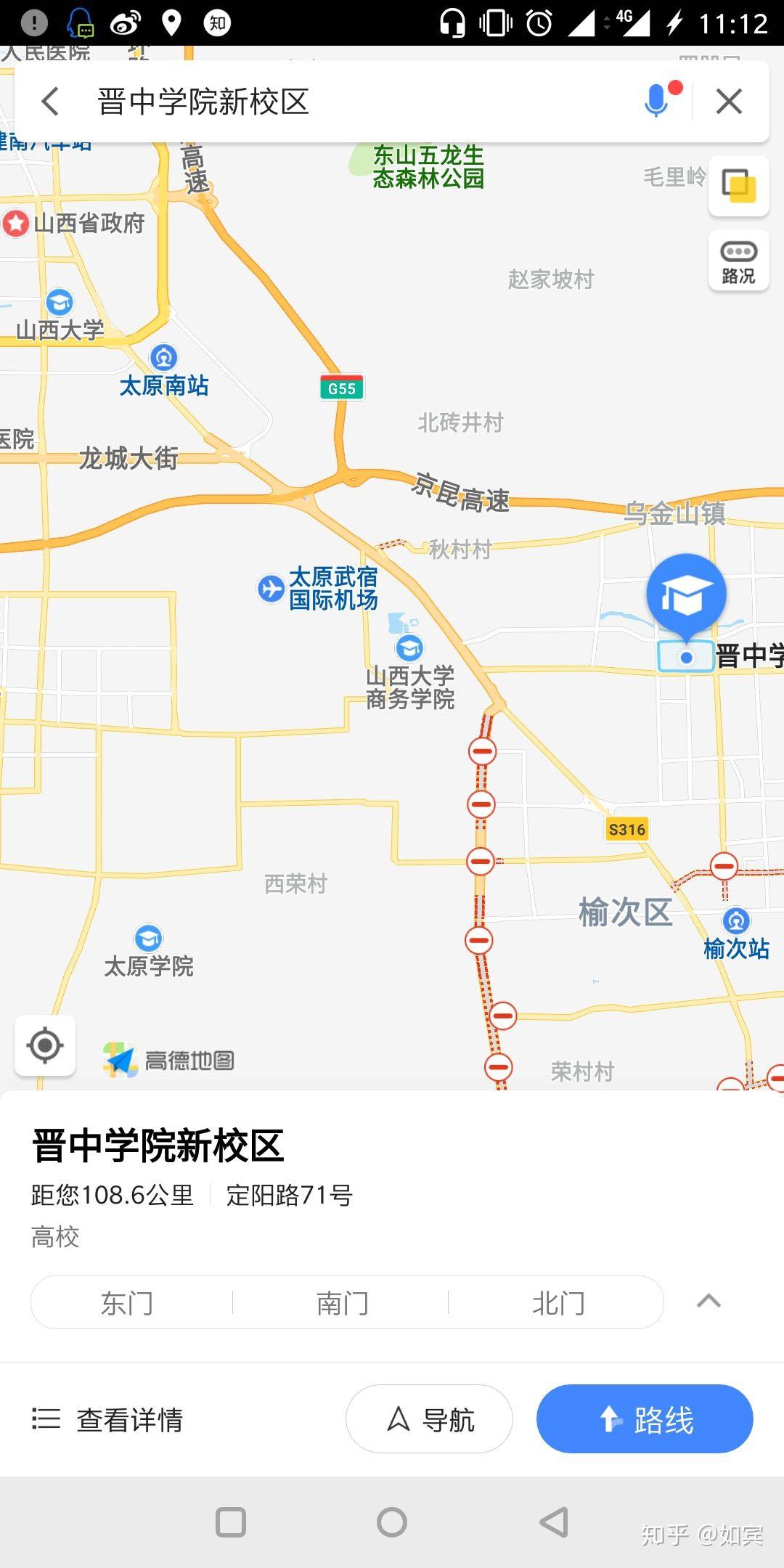Tap the my location crosshair button
Viewport: 784px width, 1568px height.
coord(45,1045)
